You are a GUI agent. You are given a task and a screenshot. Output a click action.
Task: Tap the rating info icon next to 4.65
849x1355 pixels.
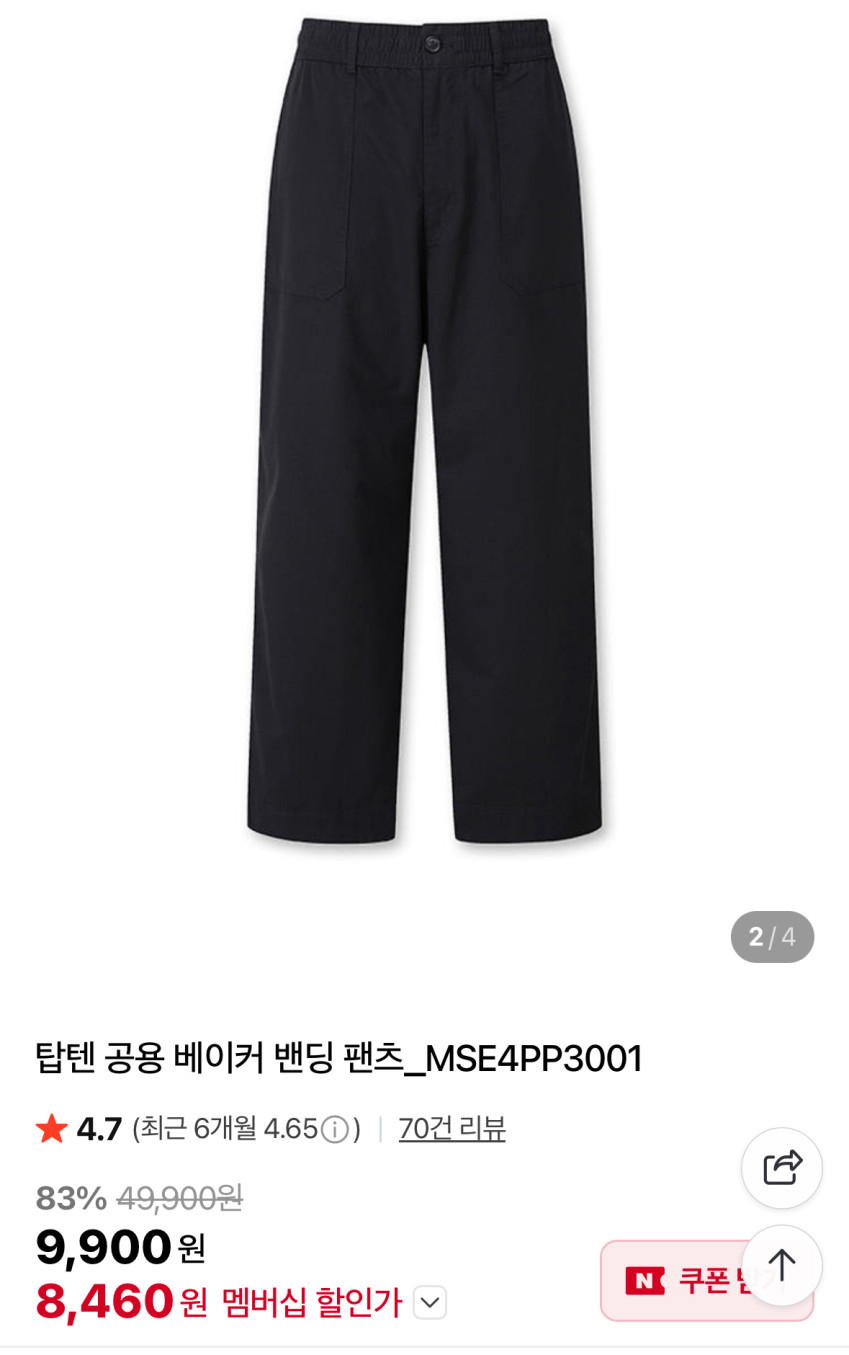pos(335,1129)
